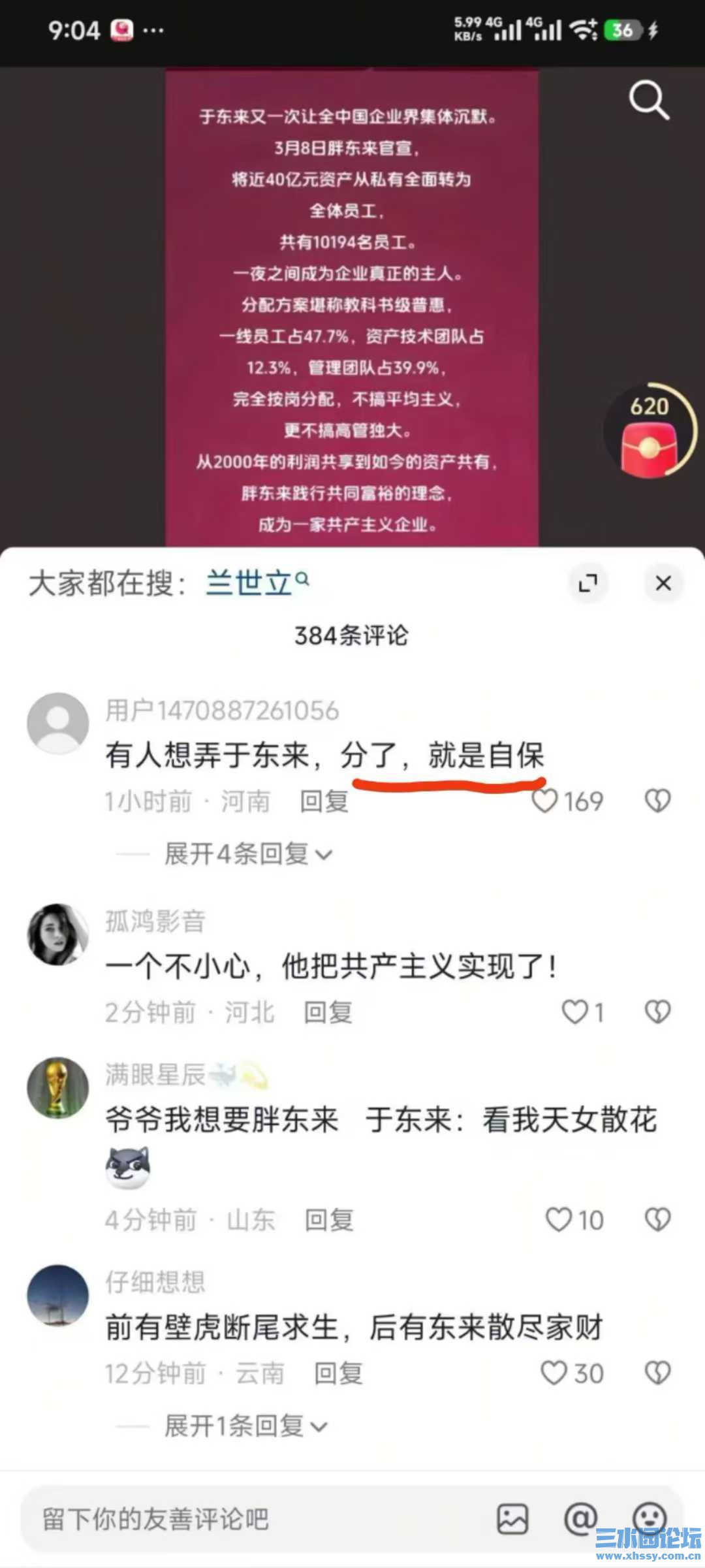Like the comment by 用户1470887261056
Viewport: 705px width, 1568px height.
pos(546,801)
